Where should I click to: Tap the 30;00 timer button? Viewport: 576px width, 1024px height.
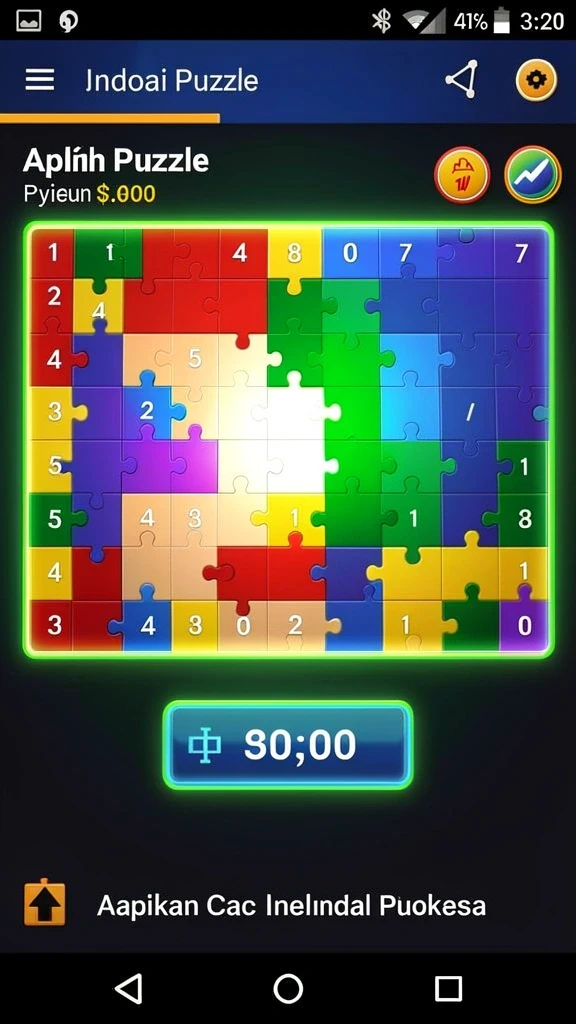coord(288,744)
